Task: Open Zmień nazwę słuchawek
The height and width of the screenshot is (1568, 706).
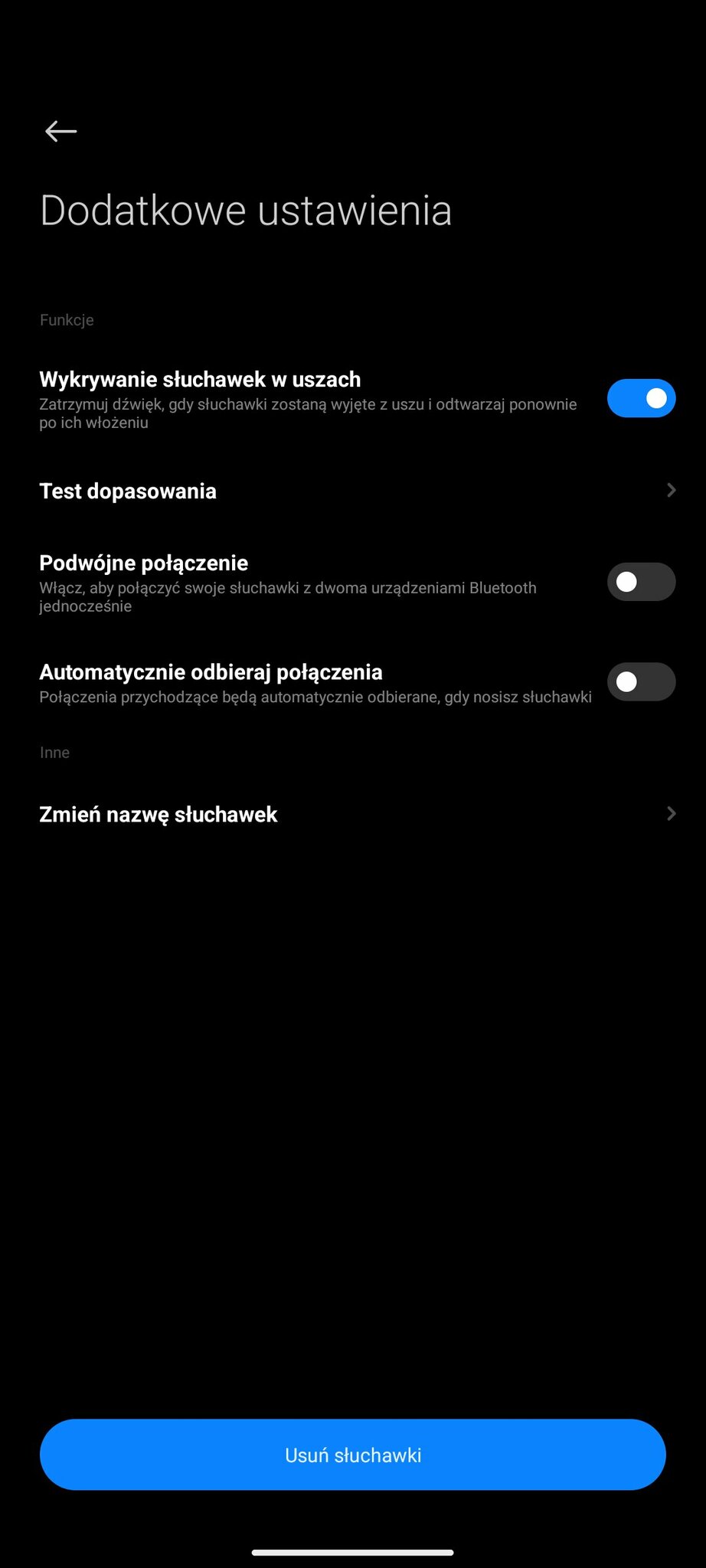Action: [353, 814]
